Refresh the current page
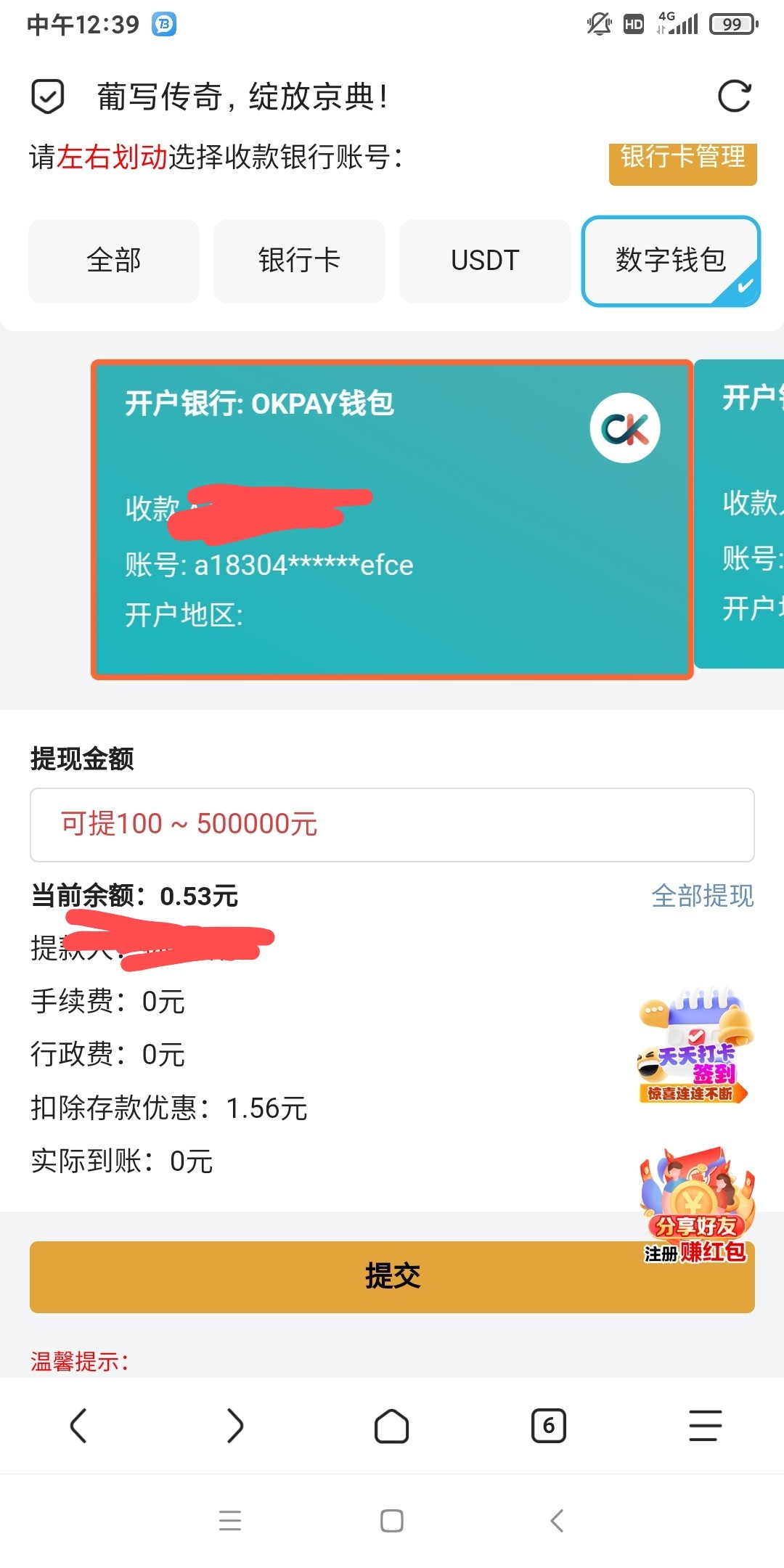The width and height of the screenshot is (784, 1568). click(x=735, y=97)
